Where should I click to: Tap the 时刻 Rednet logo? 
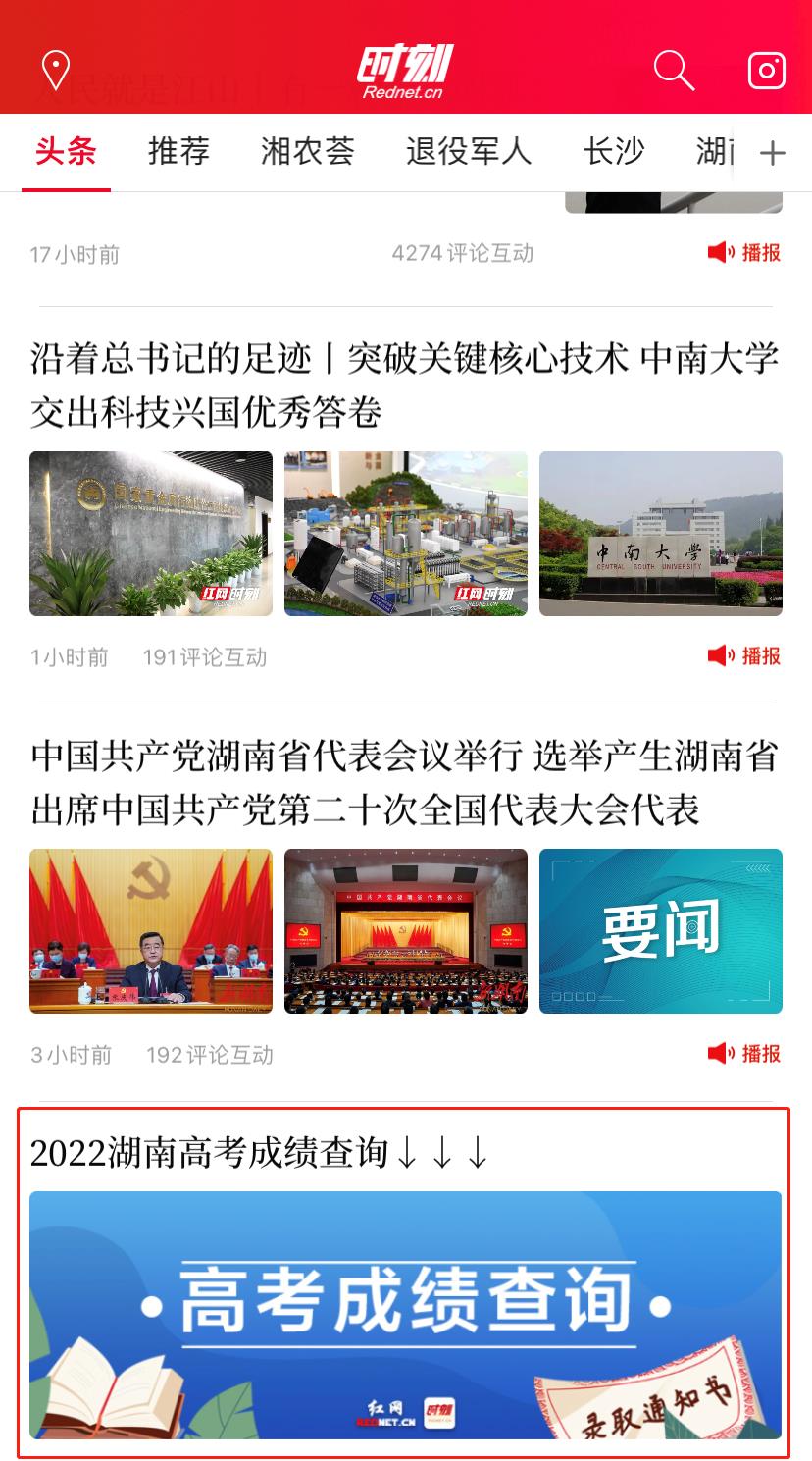tap(406, 69)
